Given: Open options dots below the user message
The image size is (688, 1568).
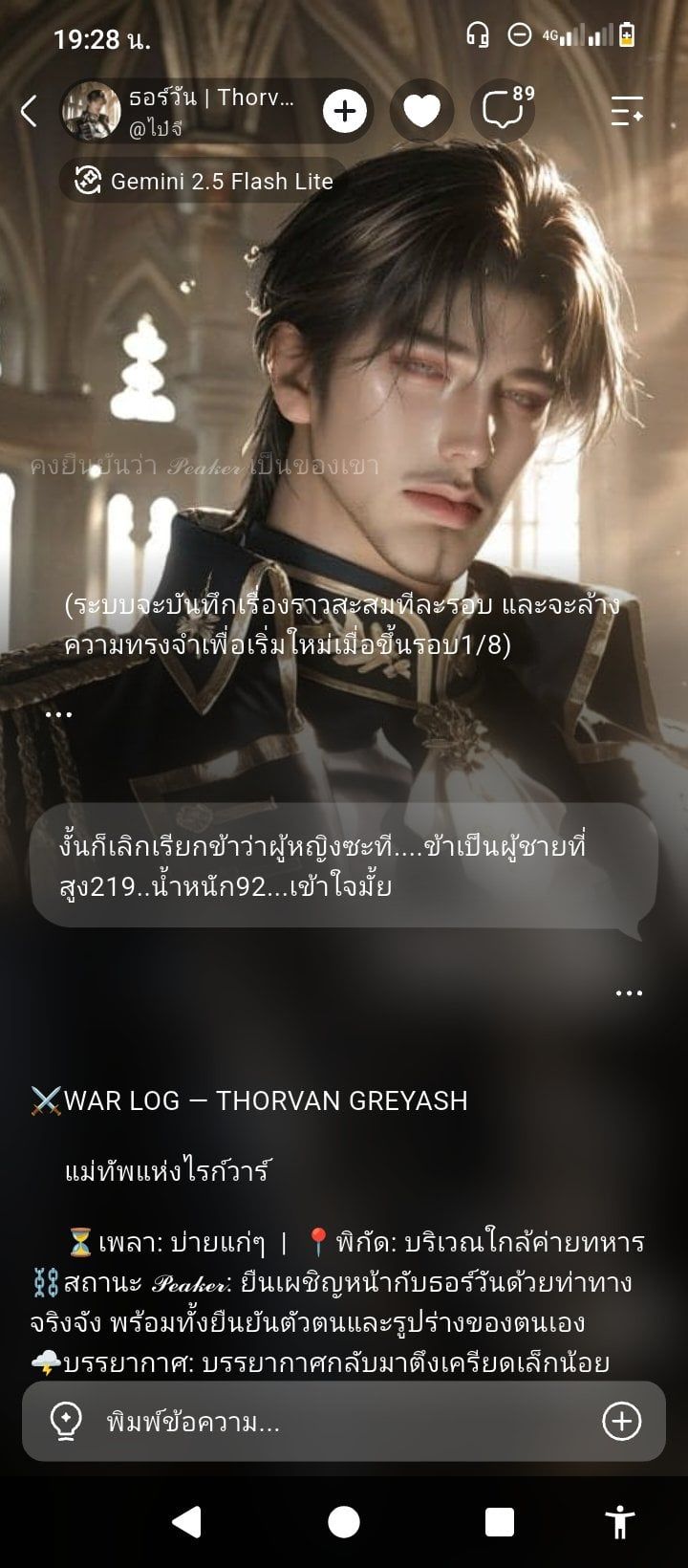Looking at the screenshot, I should [x=629, y=993].
